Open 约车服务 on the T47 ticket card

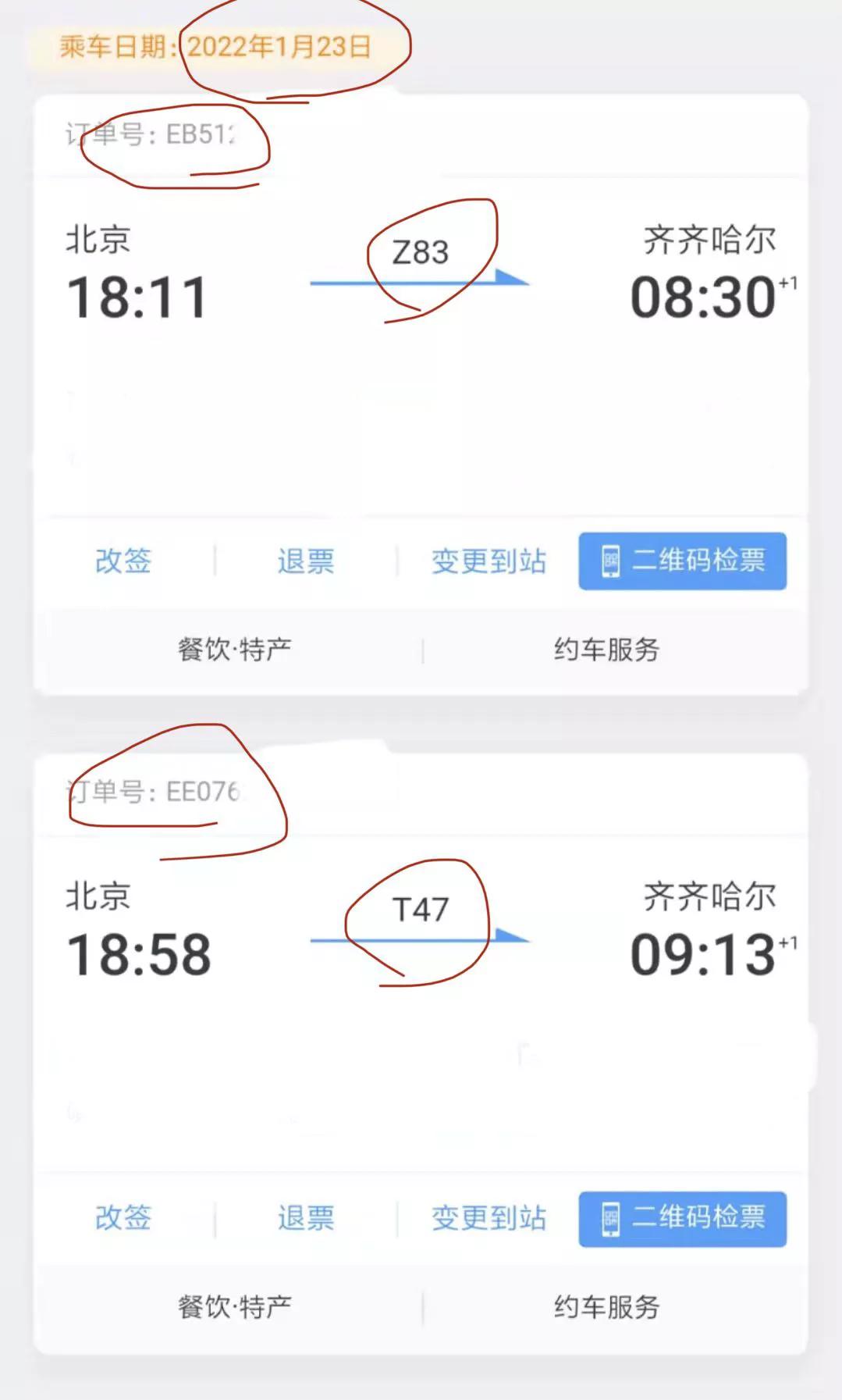pos(606,1304)
